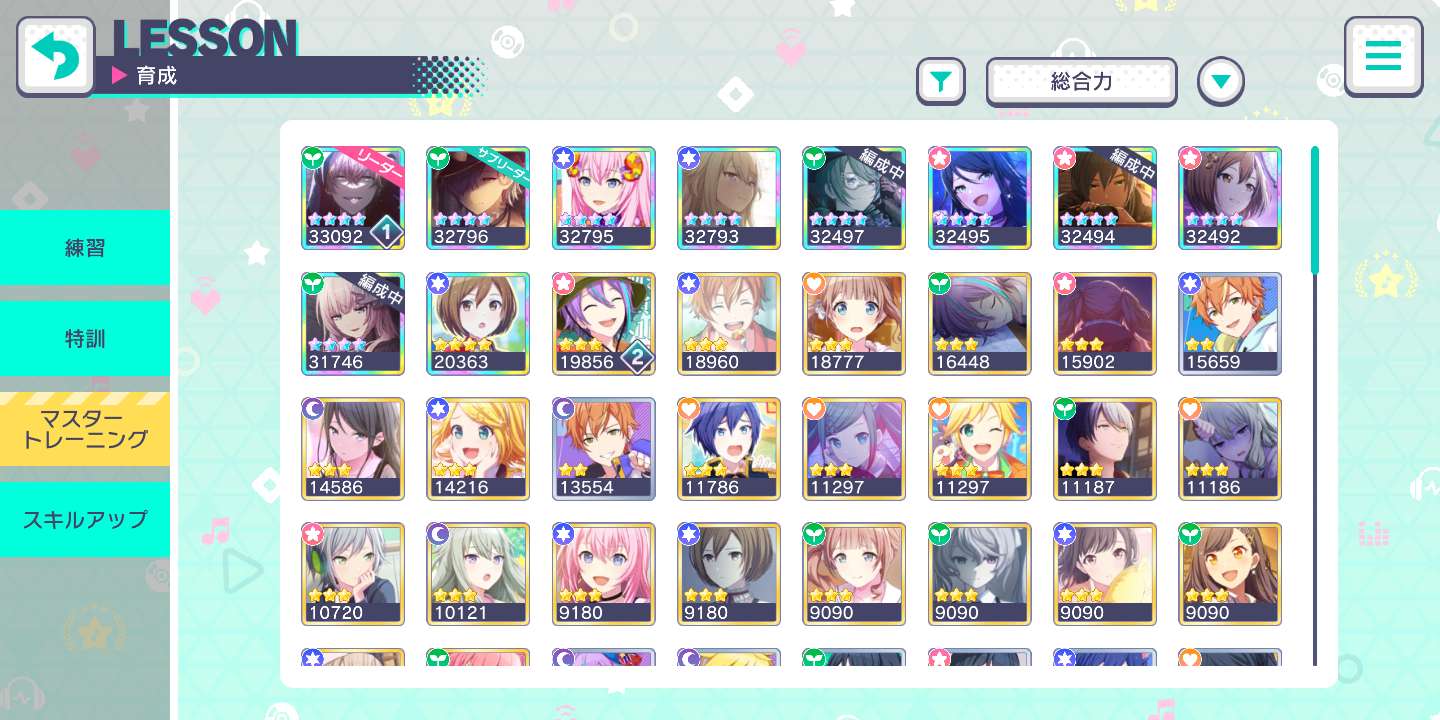1440x720 pixels.
Task: Open the card filter options
Action: coord(940,82)
